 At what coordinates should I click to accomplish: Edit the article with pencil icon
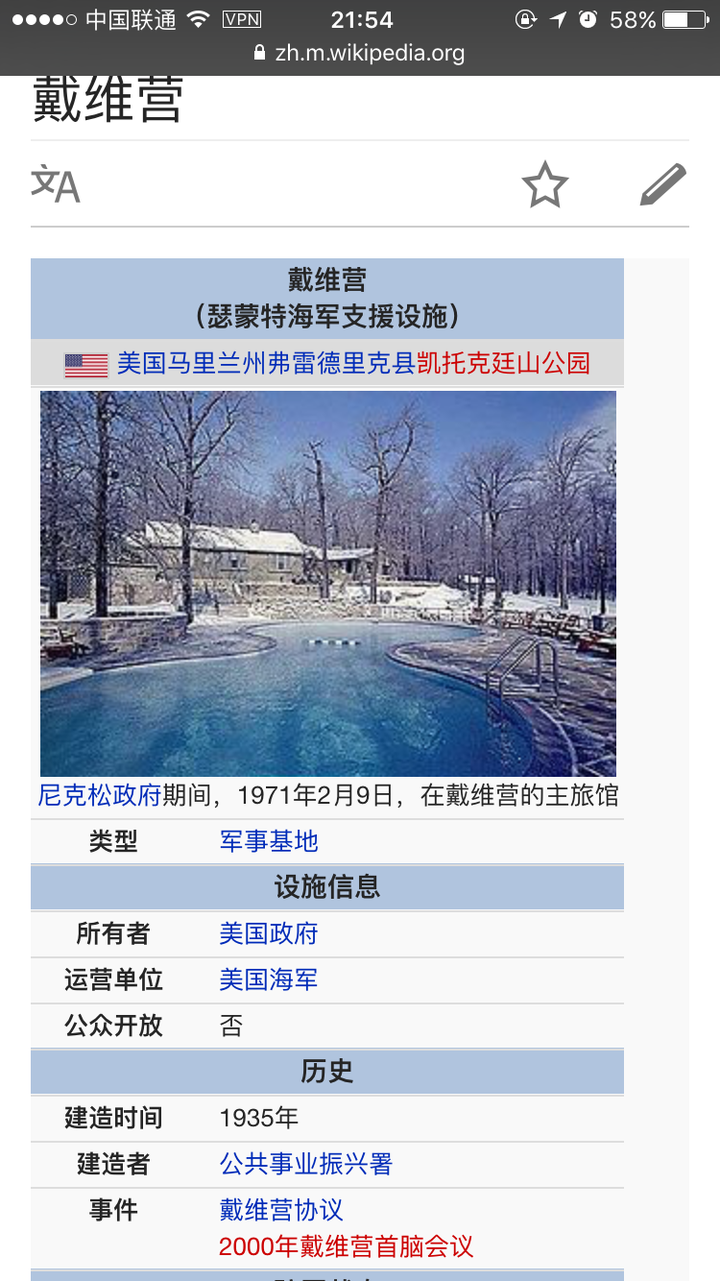(x=663, y=185)
